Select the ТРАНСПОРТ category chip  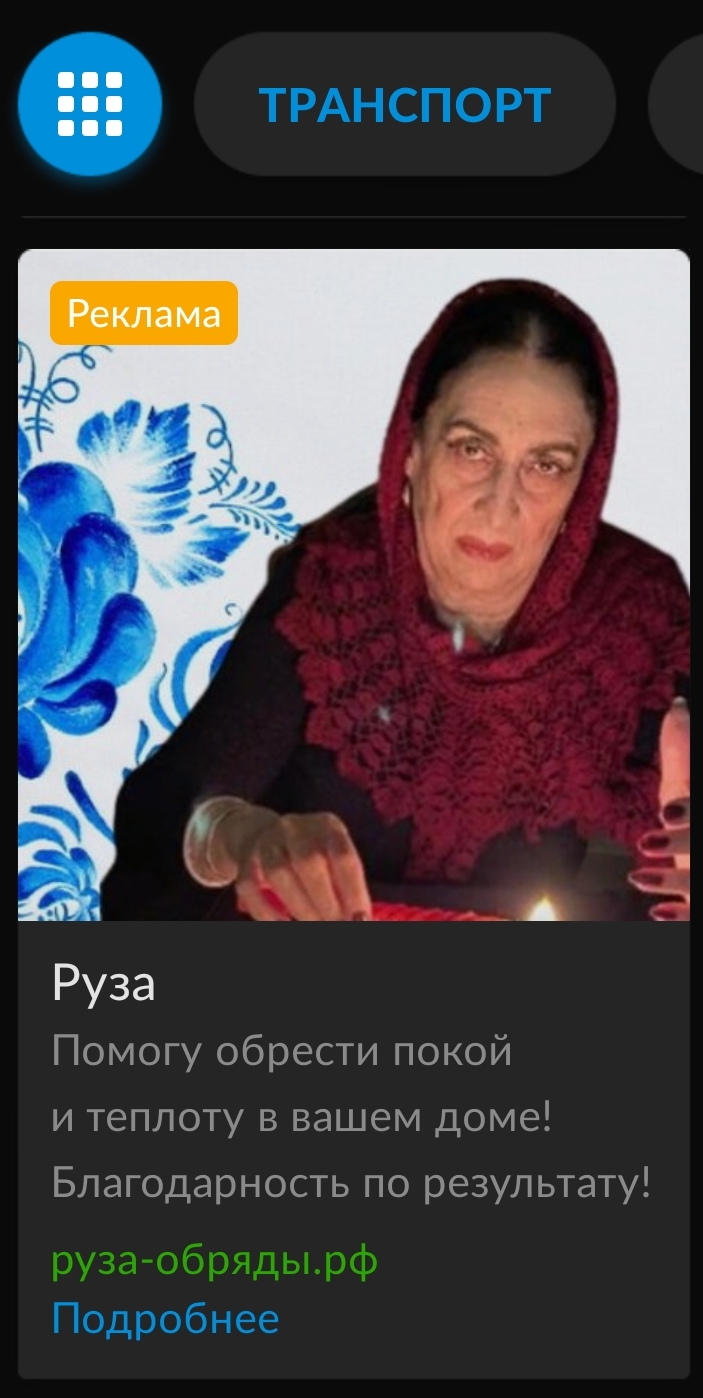click(404, 104)
